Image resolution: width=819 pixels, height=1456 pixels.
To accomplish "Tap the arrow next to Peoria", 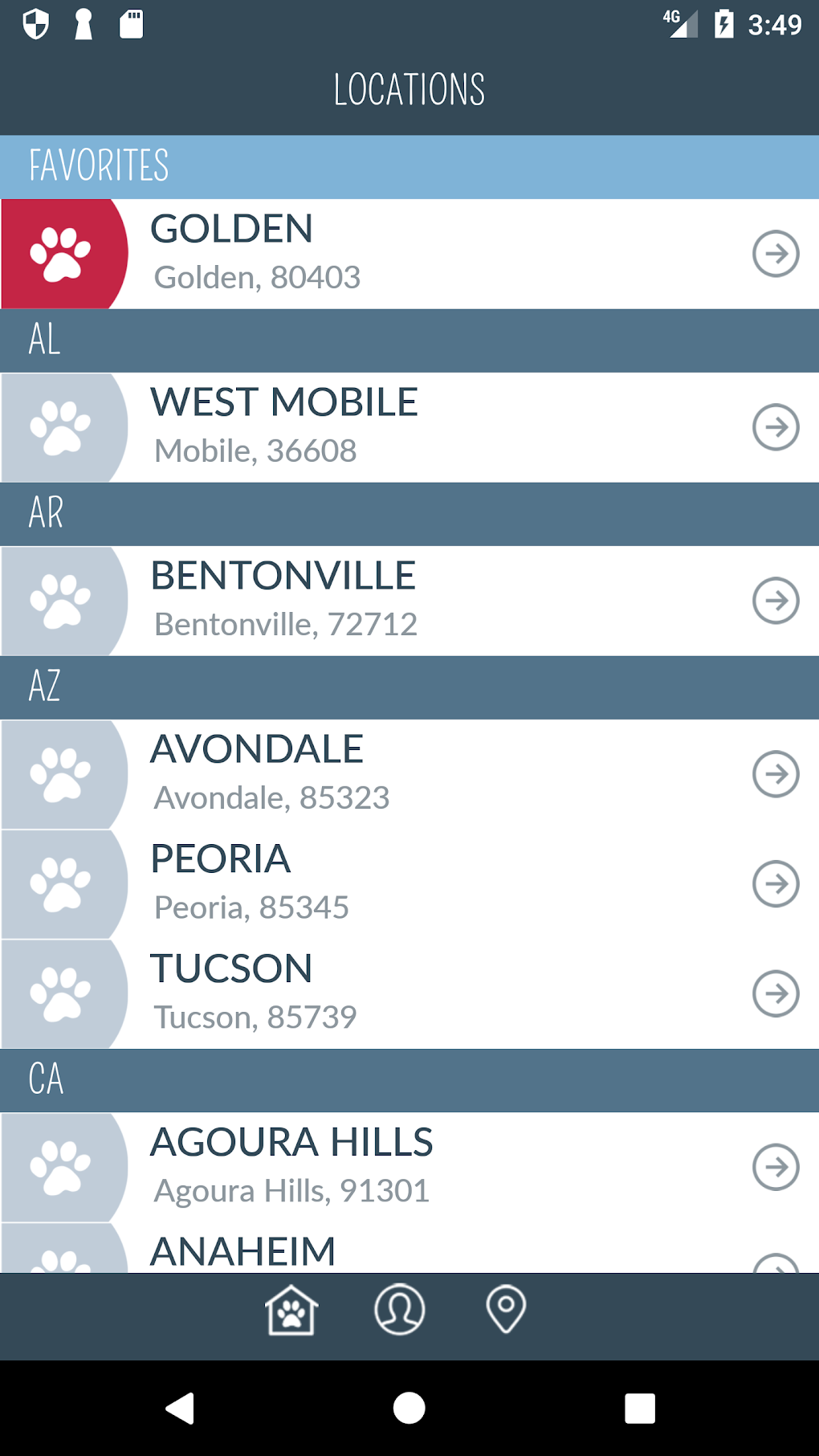I will coord(776,884).
